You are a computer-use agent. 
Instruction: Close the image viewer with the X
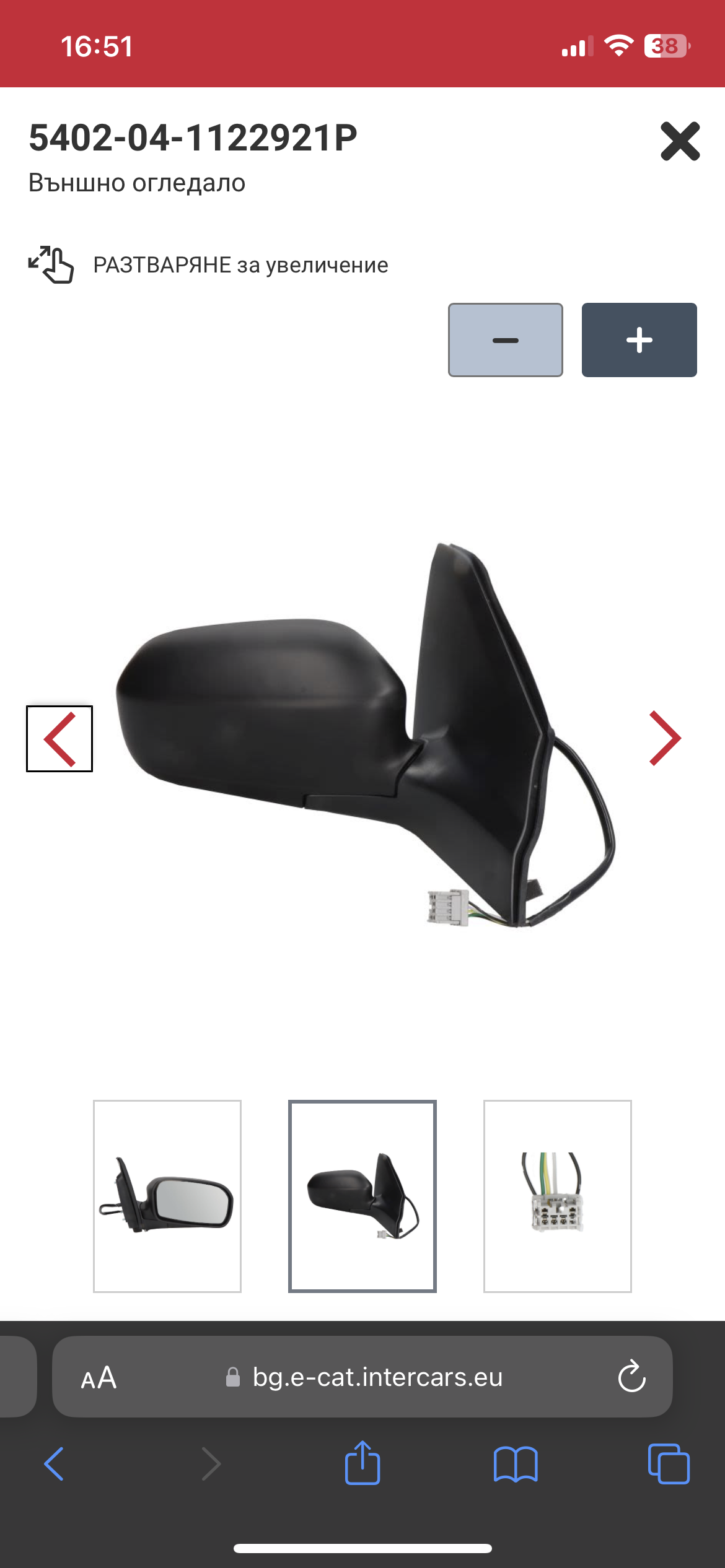[x=680, y=142]
